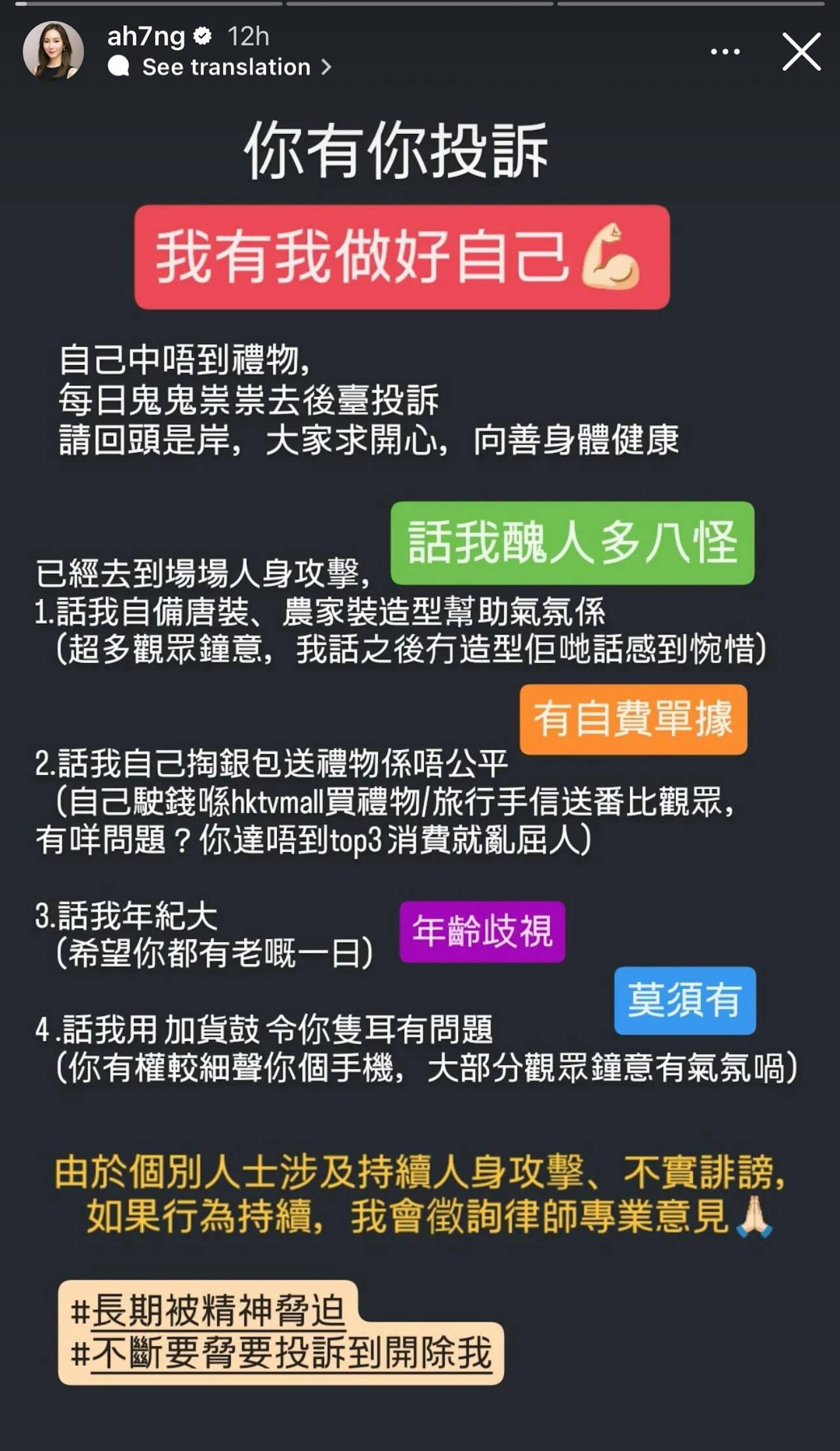
Task: Close the story viewer
Action: click(x=801, y=51)
